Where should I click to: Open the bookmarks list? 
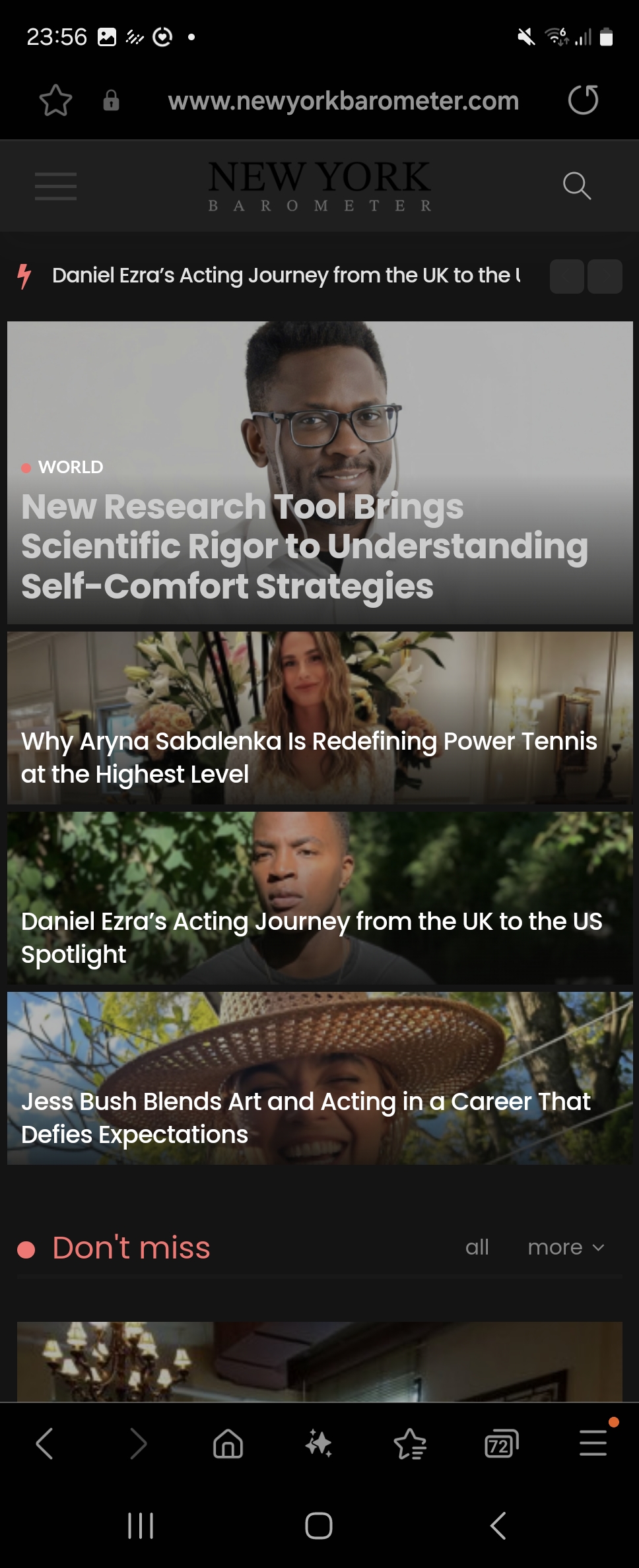tap(410, 1443)
